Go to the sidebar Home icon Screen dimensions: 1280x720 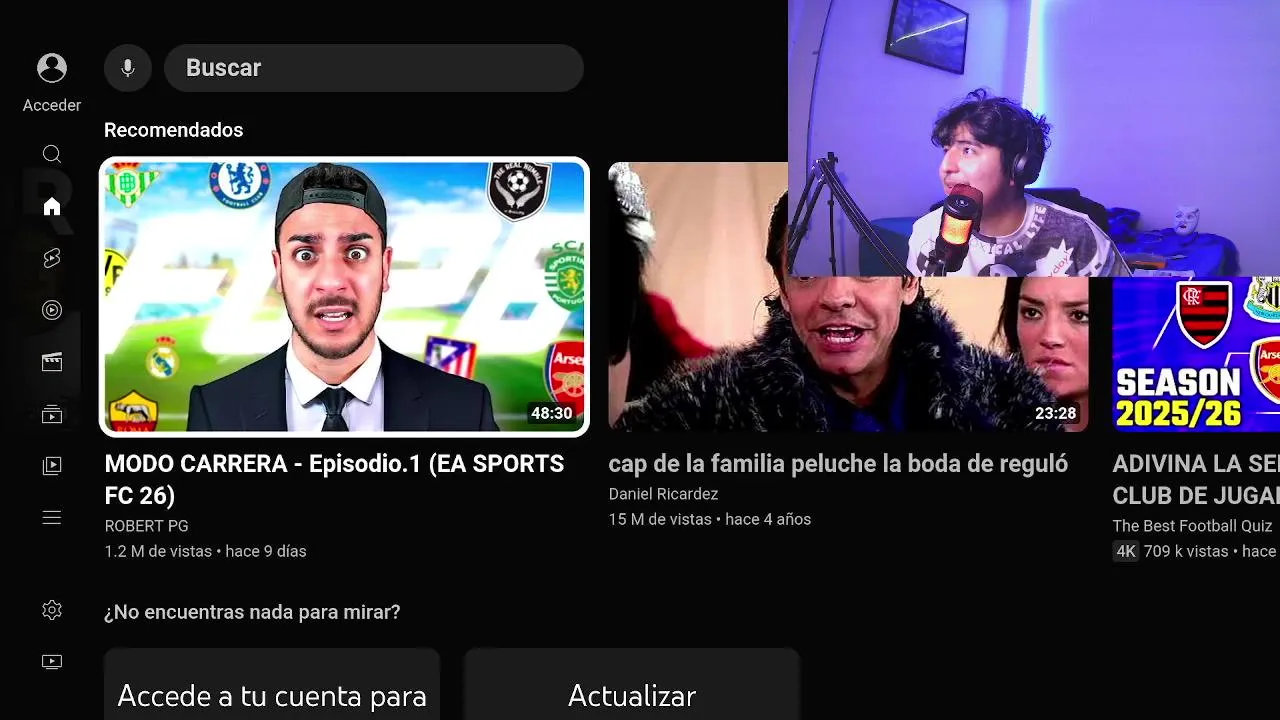pos(52,206)
